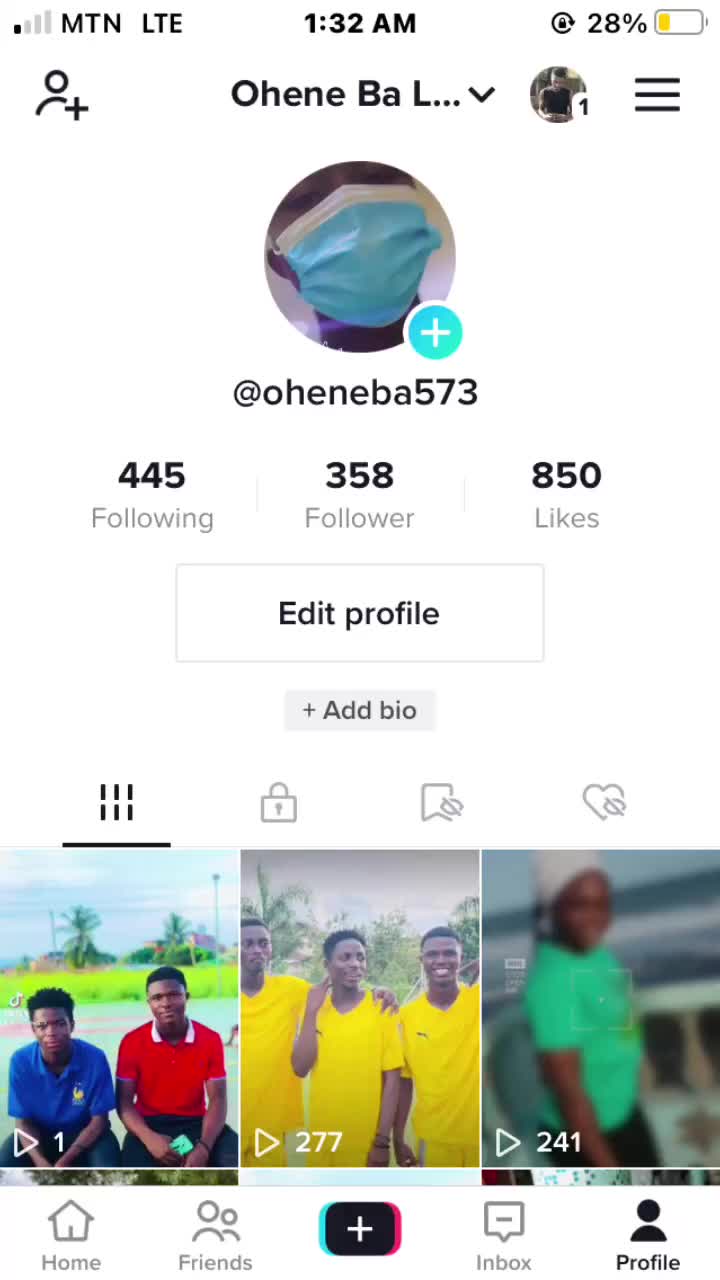
Task: View the 445 Following list
Action: click(152, 494)
